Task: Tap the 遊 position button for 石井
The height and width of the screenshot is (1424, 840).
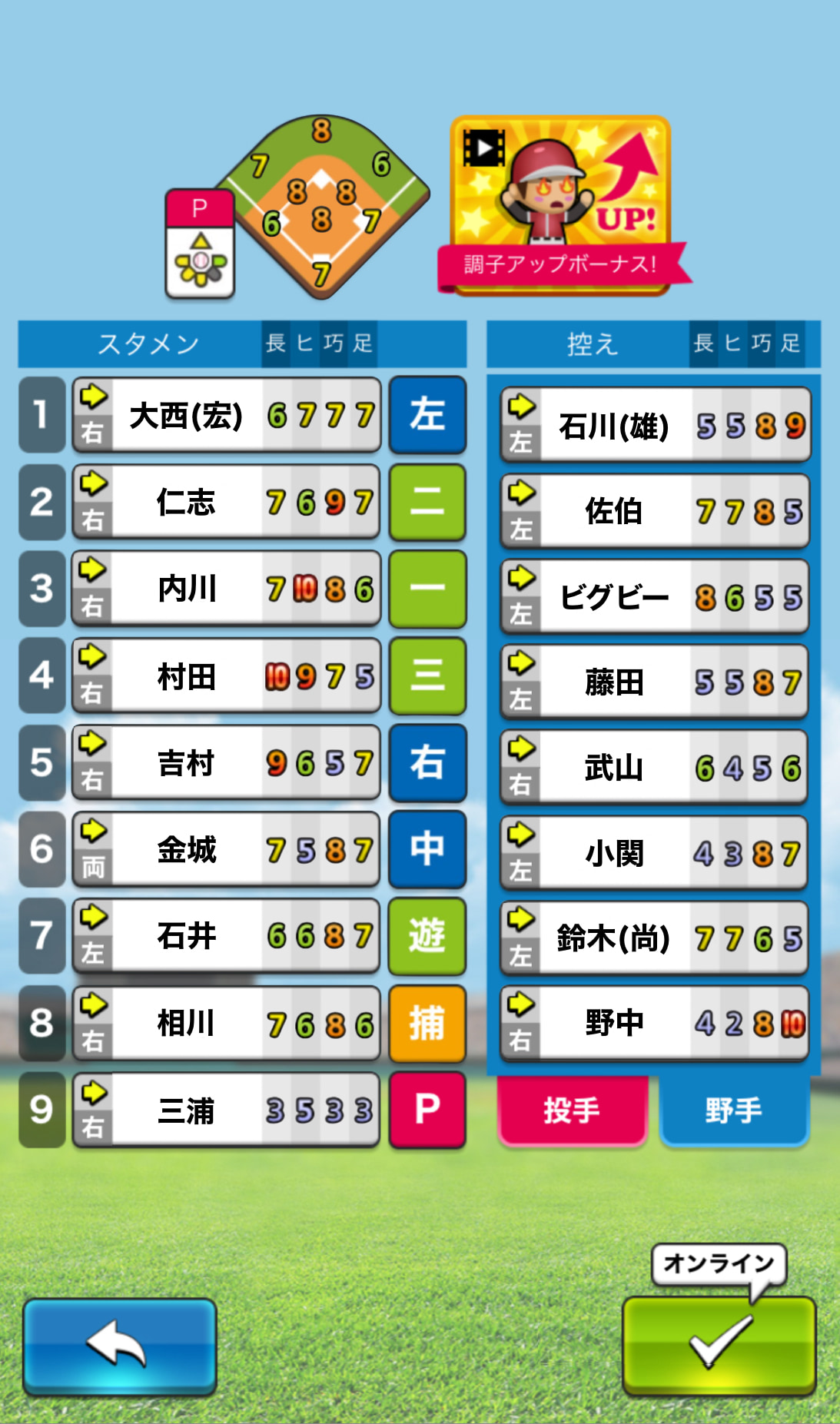Action: click(427, 936)
